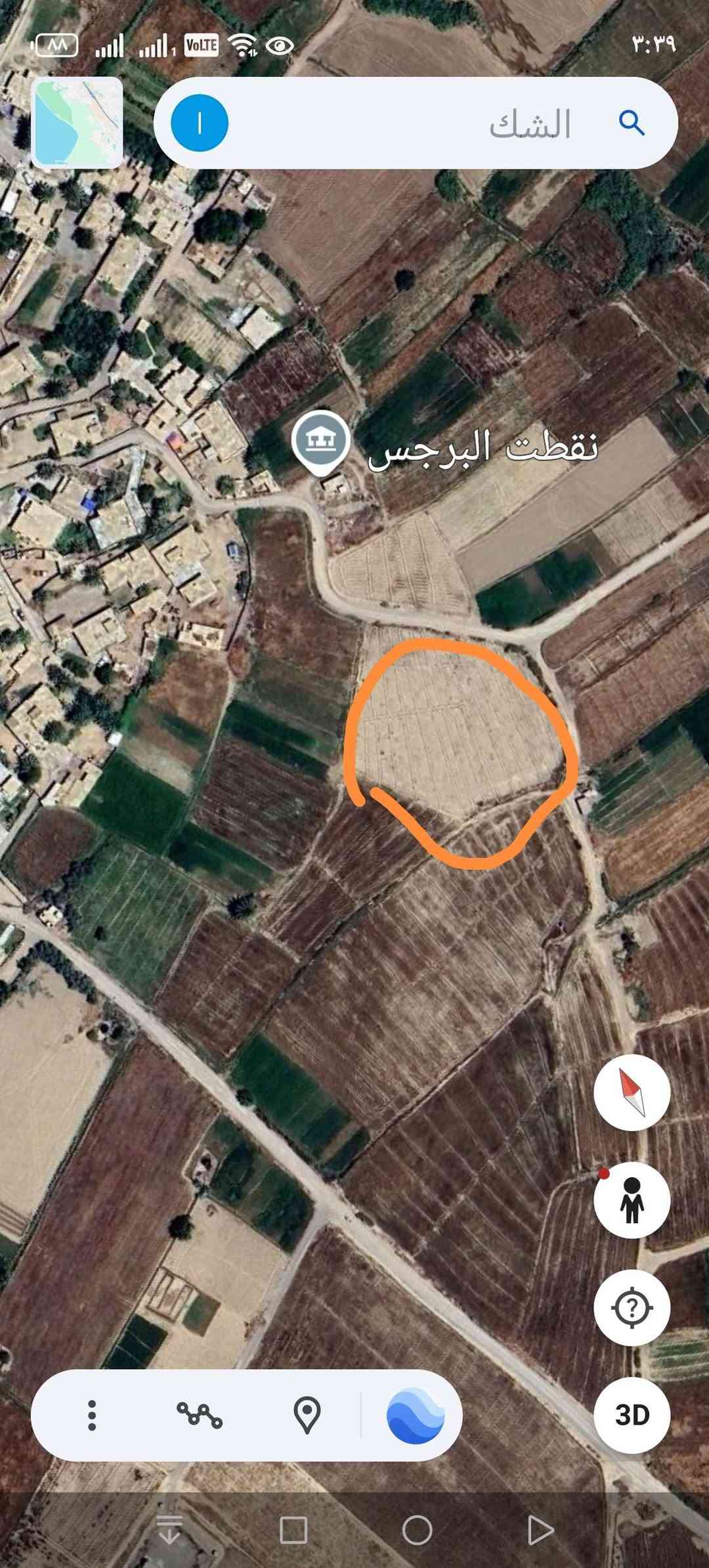Reset orientation with the compass button
709x1568 pixels.
[x=632, y=1093]
